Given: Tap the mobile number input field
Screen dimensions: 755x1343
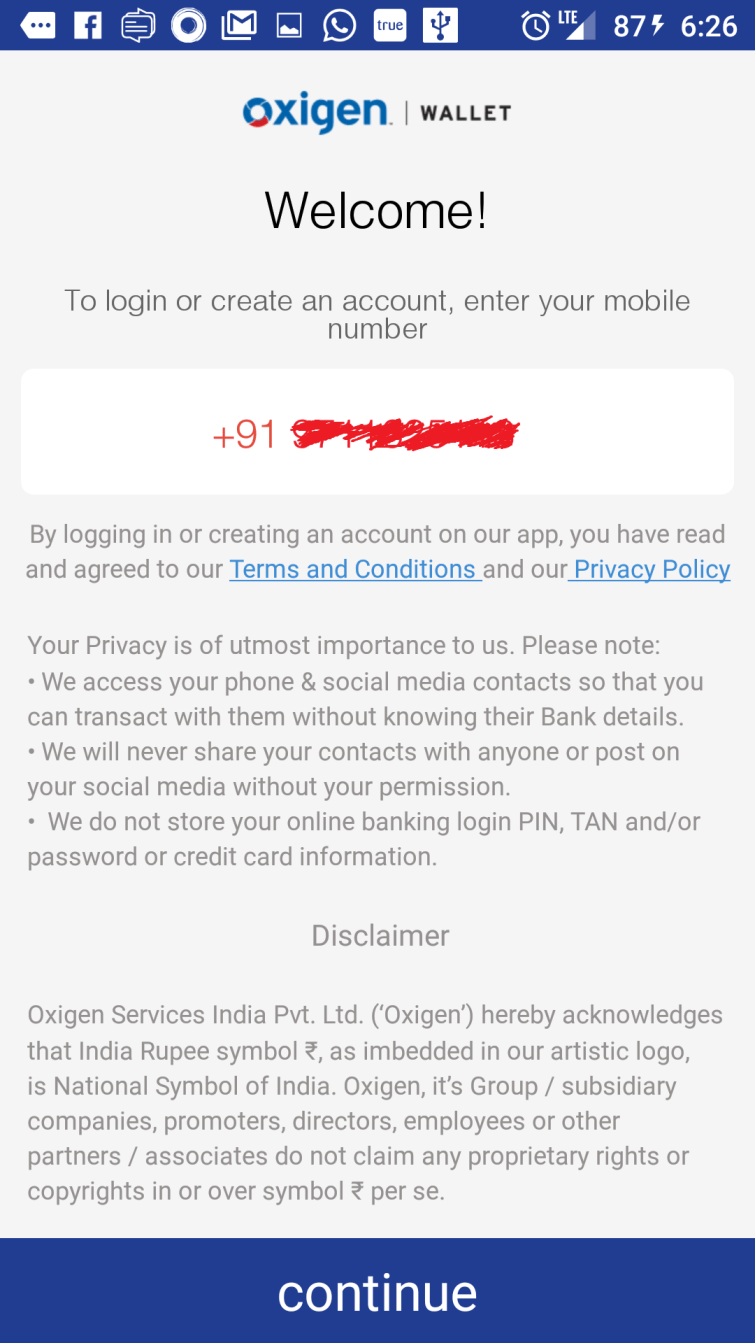Looking at the screenshot, I should tap(377, 432).
